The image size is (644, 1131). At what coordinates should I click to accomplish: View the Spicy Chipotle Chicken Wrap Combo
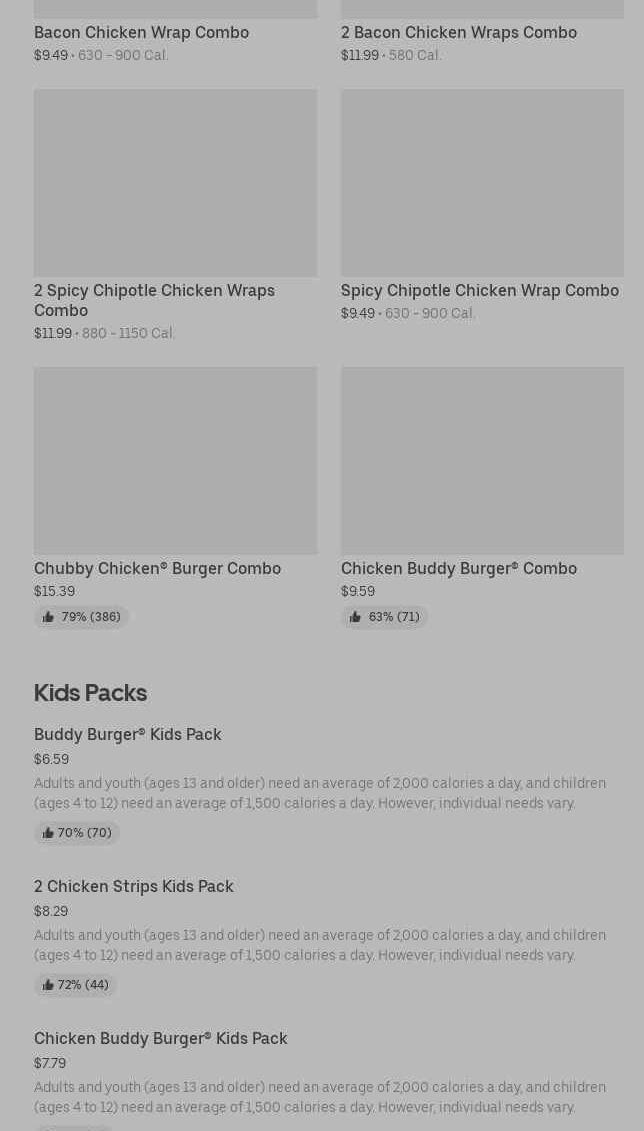pyautogui.click(x=482, y=206)
